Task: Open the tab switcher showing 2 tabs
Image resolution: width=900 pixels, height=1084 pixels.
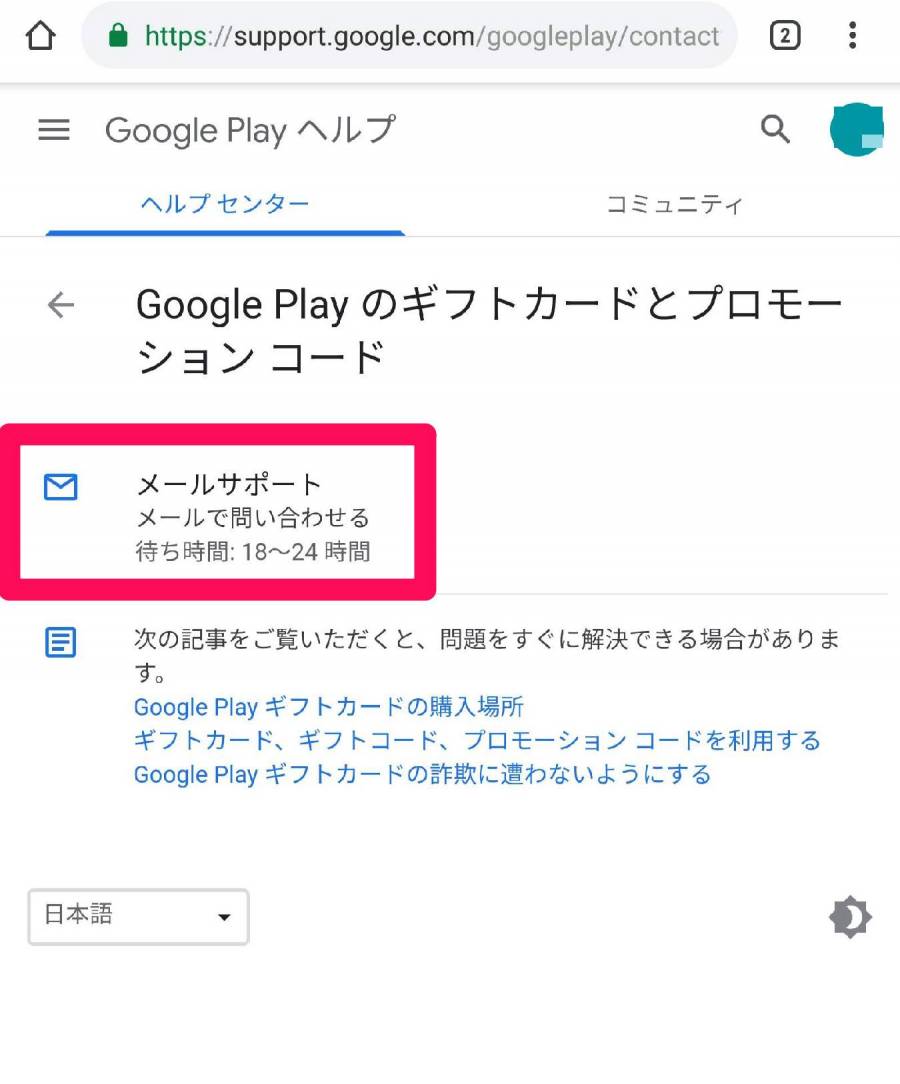Action: point(785,36)
